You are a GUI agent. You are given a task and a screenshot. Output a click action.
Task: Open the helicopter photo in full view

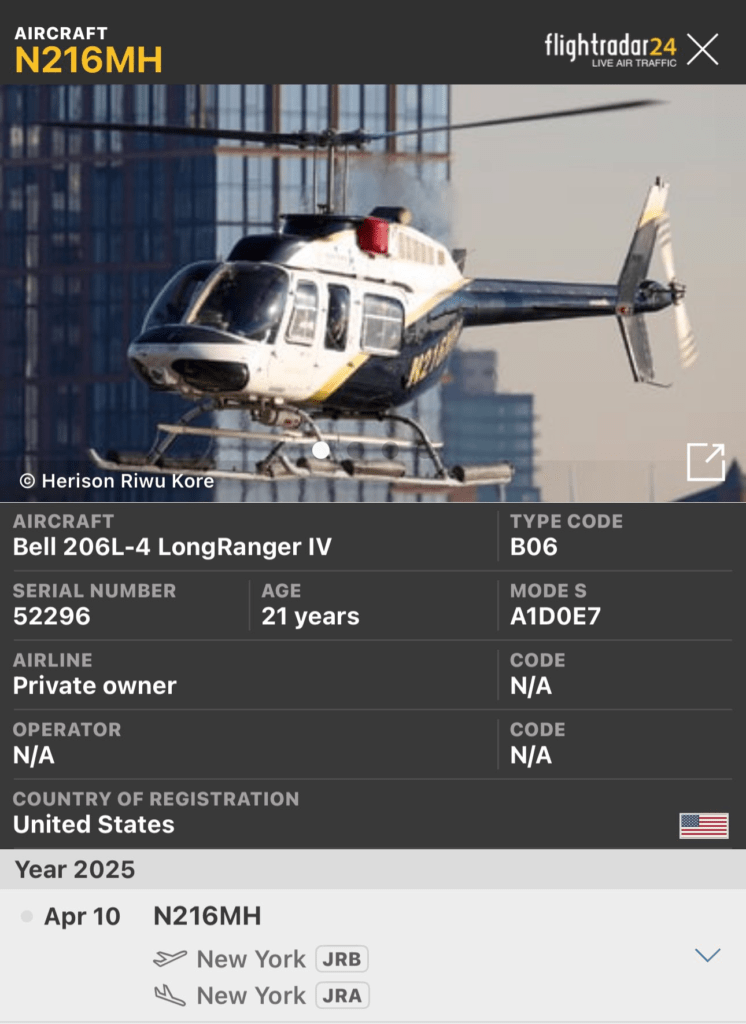tap(705, 462)
